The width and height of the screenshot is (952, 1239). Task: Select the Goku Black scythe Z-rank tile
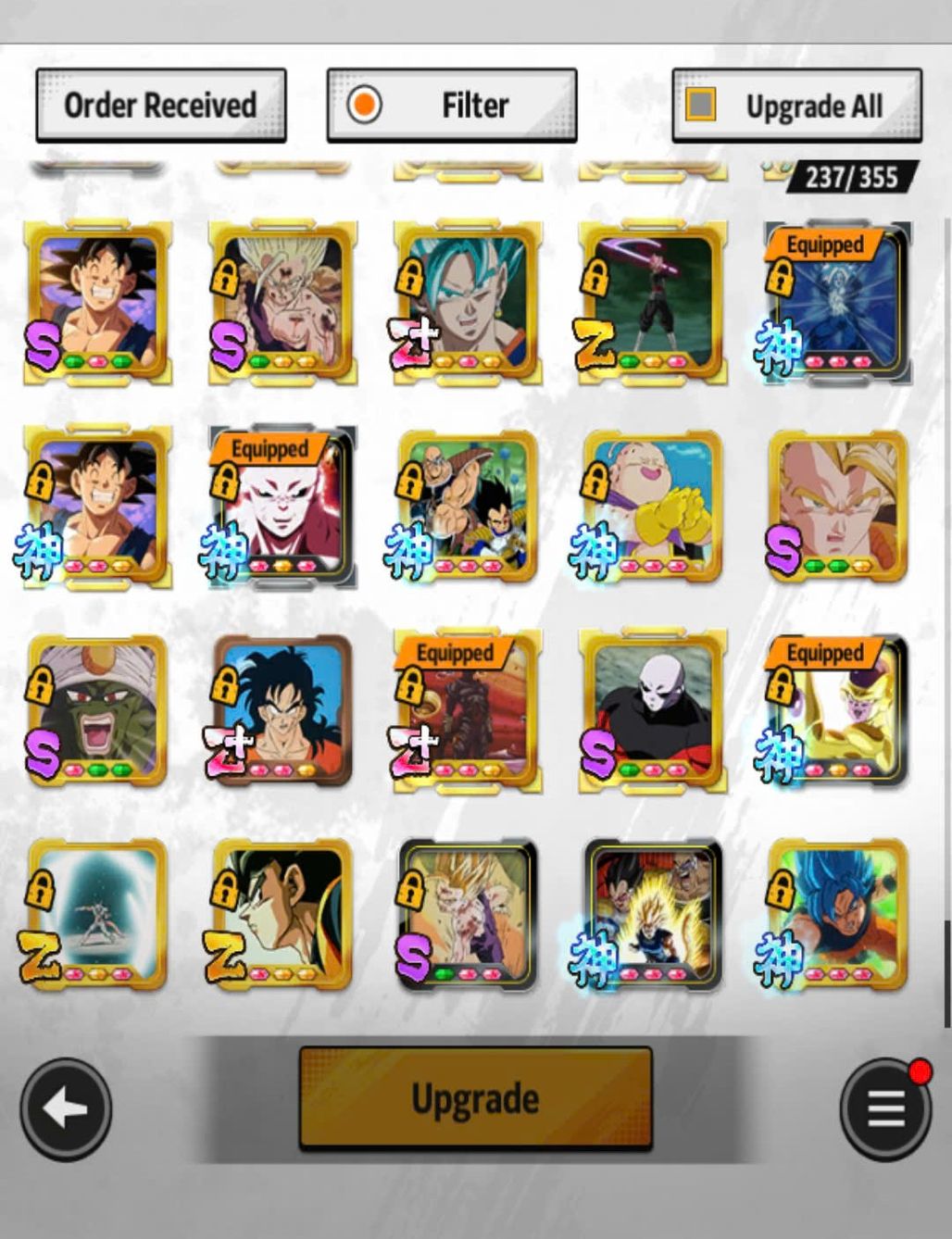pyautogui.click(x=653, y=301)
